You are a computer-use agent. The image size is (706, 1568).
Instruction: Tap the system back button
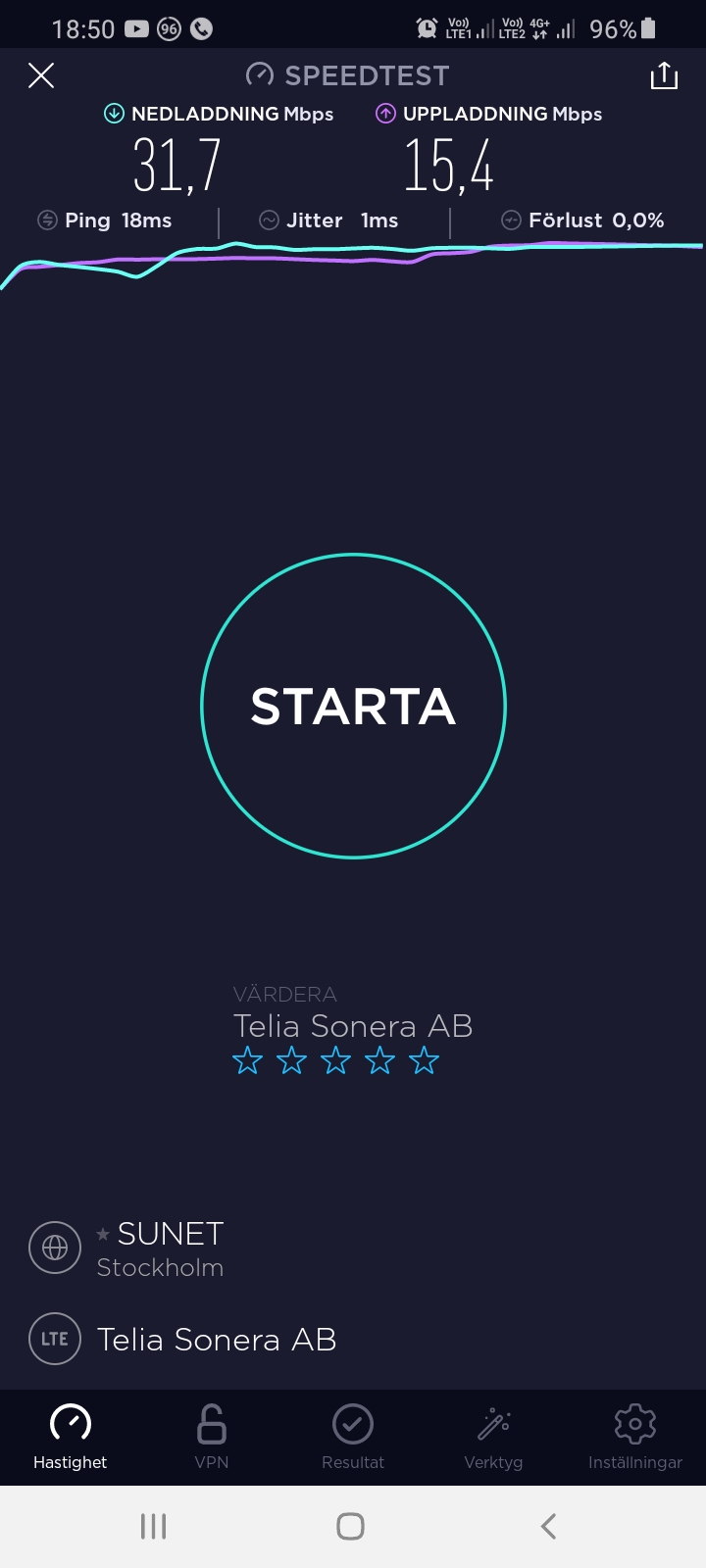[x=548, y=1526]
